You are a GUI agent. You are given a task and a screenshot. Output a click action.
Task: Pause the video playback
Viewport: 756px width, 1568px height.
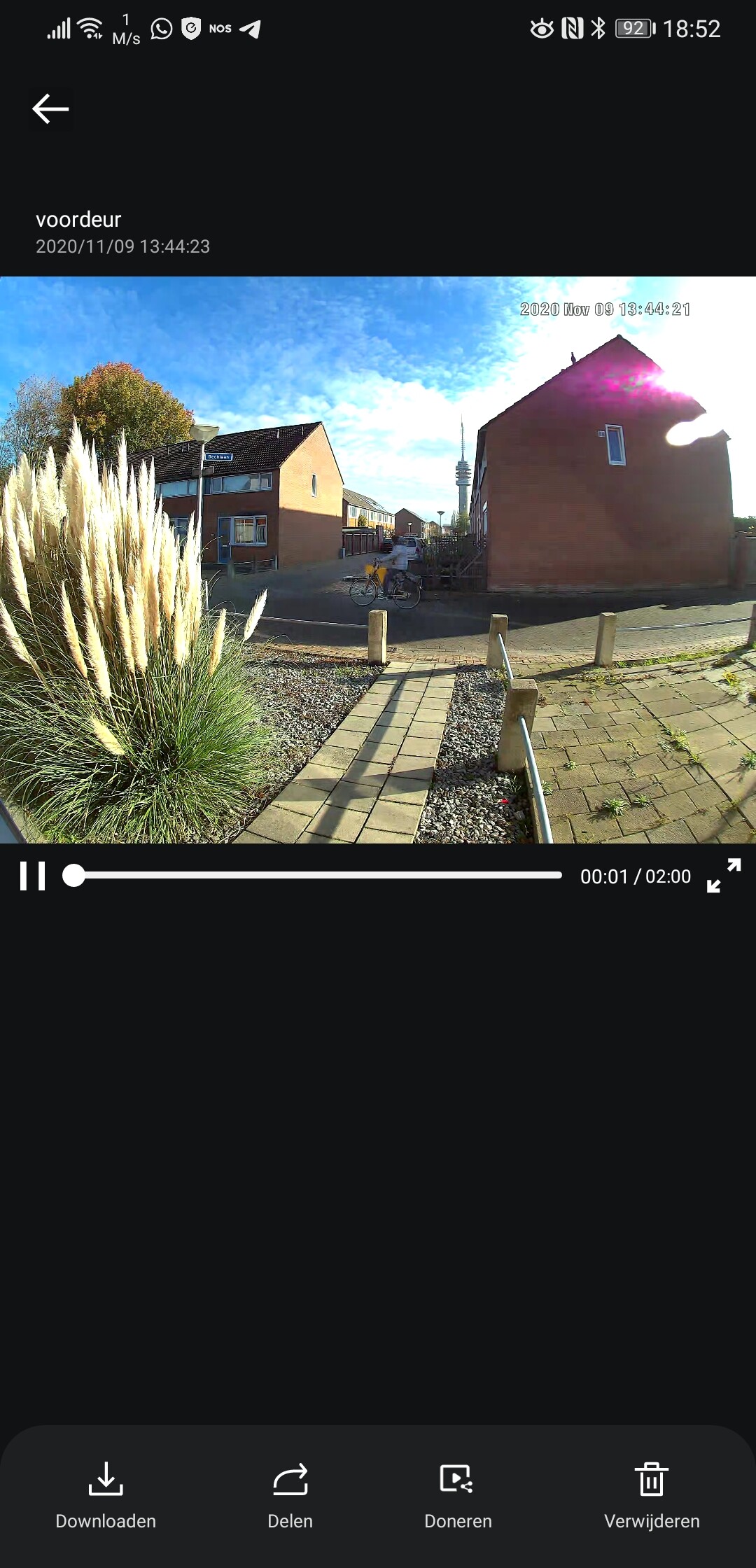click(32, 876)
